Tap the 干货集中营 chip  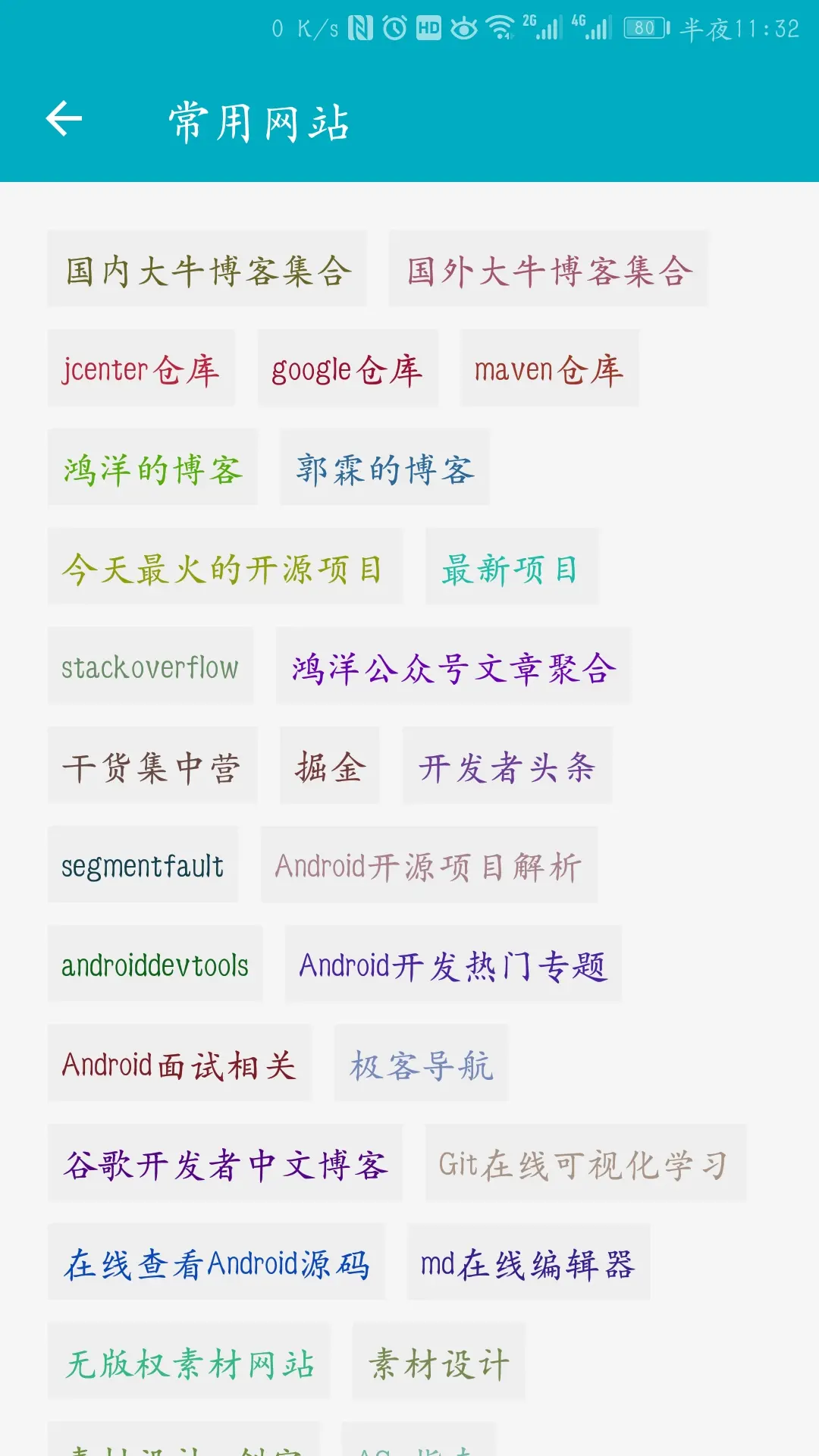[x=152, y=766]
